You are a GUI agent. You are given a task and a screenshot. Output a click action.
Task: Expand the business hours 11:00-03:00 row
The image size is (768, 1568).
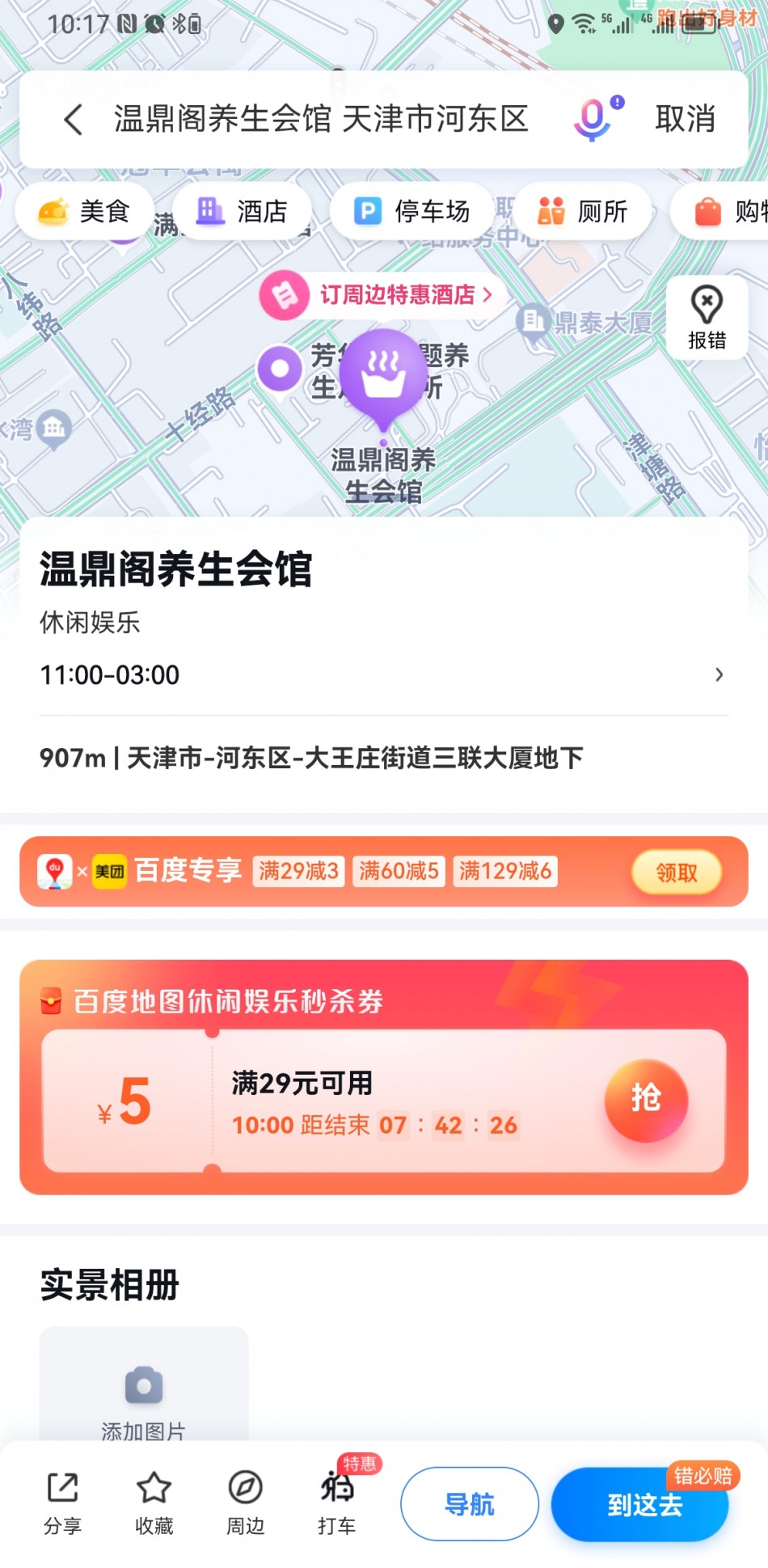[380, 674]
